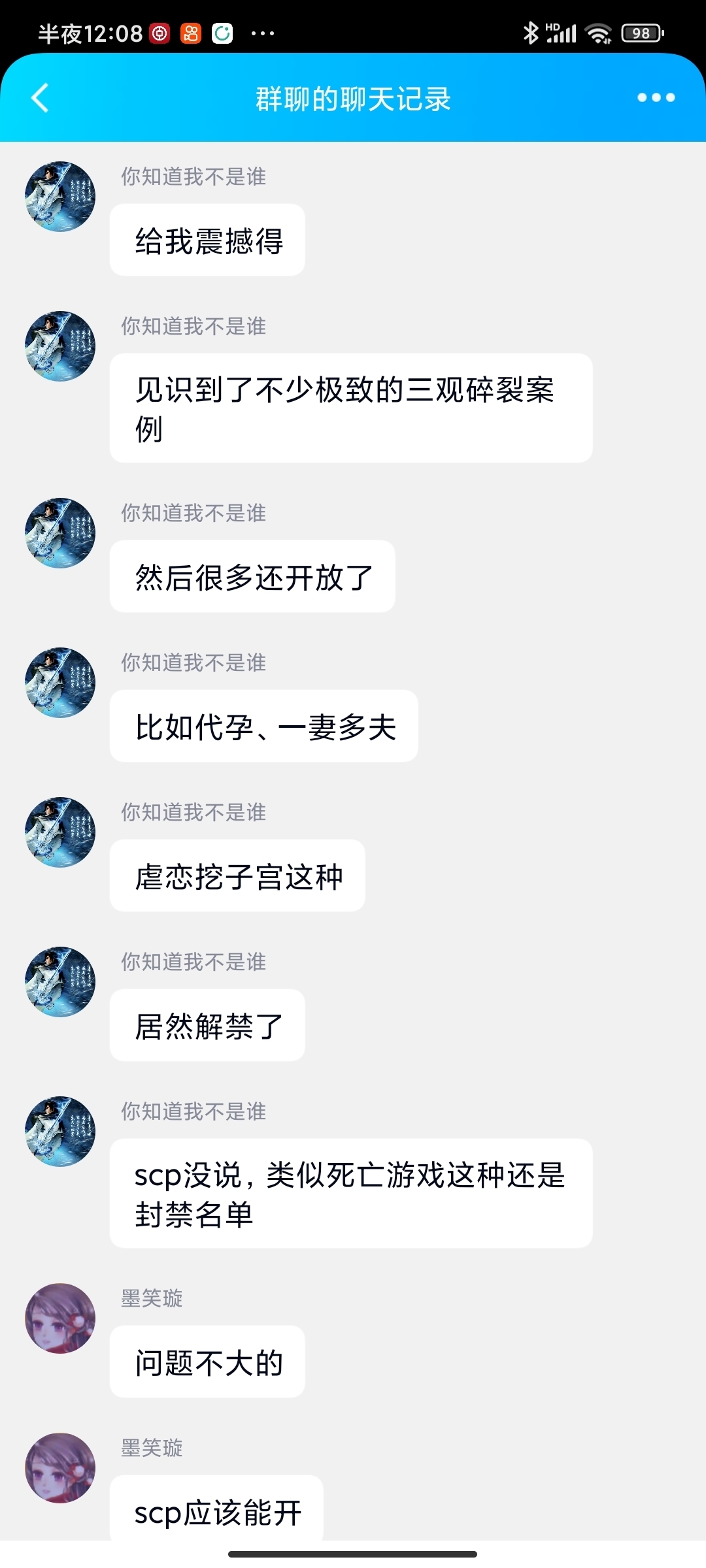Viewport: 706px width, 1568px height.
Task: Tap 墨笑璇's avatar next to "scp应该能开"
Action: (60, 1468)
